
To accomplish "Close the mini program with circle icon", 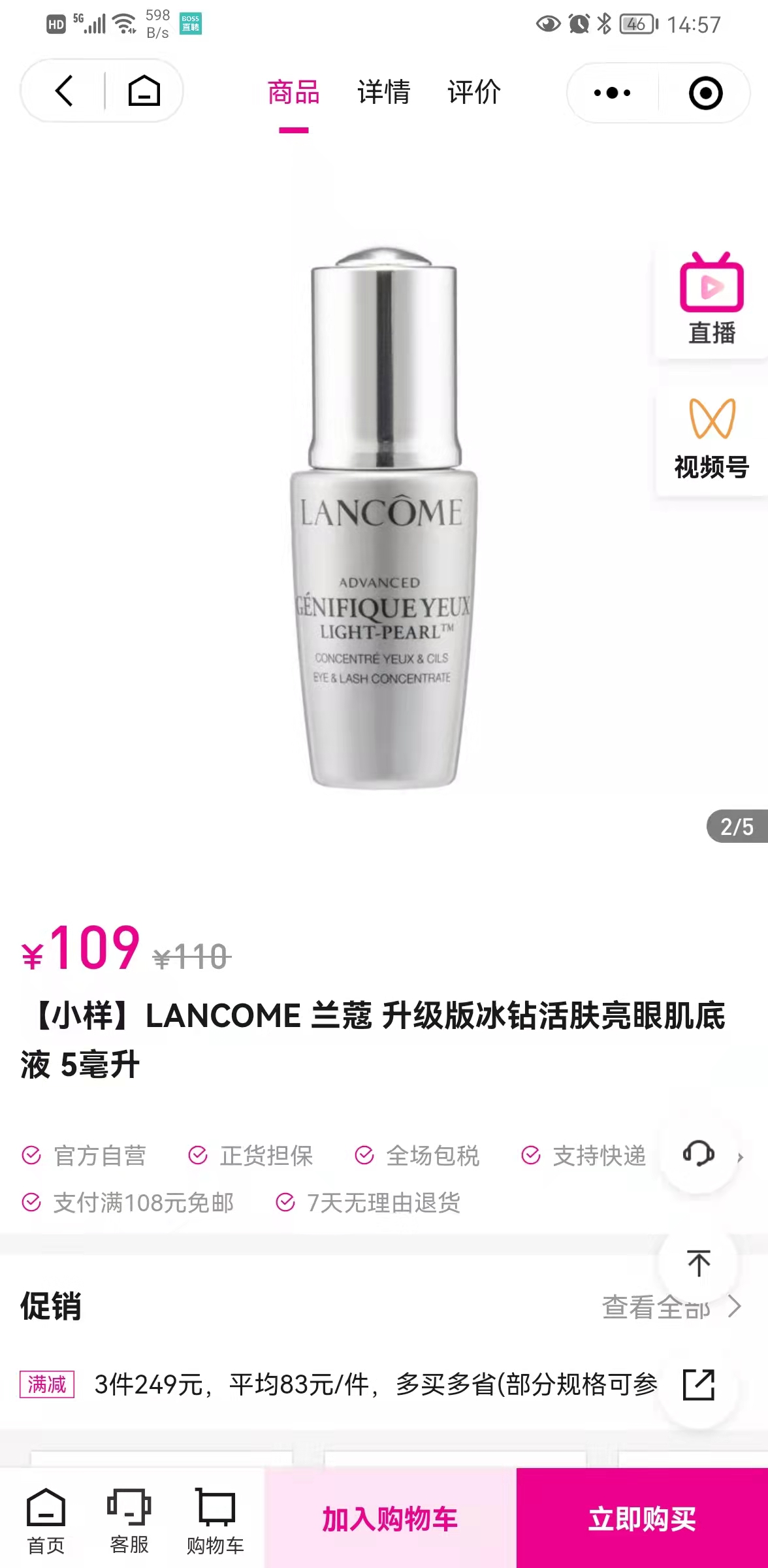I will click(x=705, y=93).
